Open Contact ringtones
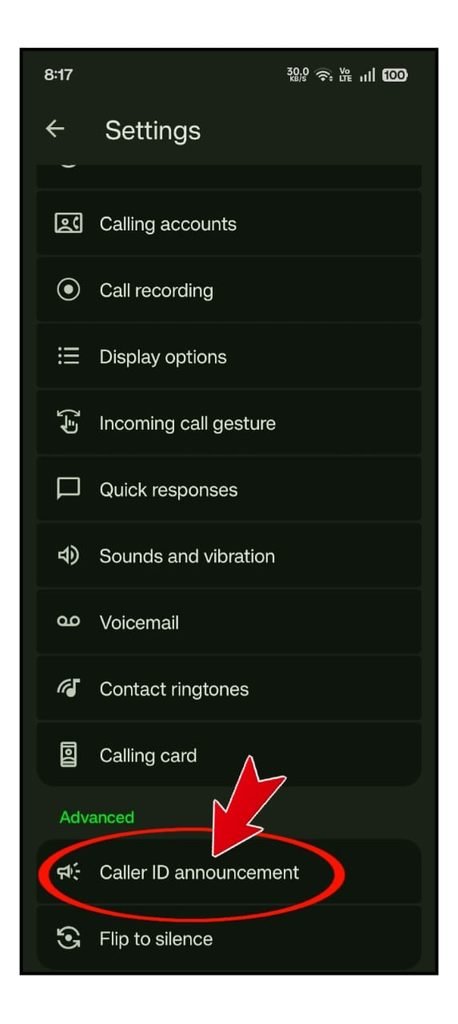The width and height of the screenshot is (458, 1024). pyautogui.click(x=229, y=689)
